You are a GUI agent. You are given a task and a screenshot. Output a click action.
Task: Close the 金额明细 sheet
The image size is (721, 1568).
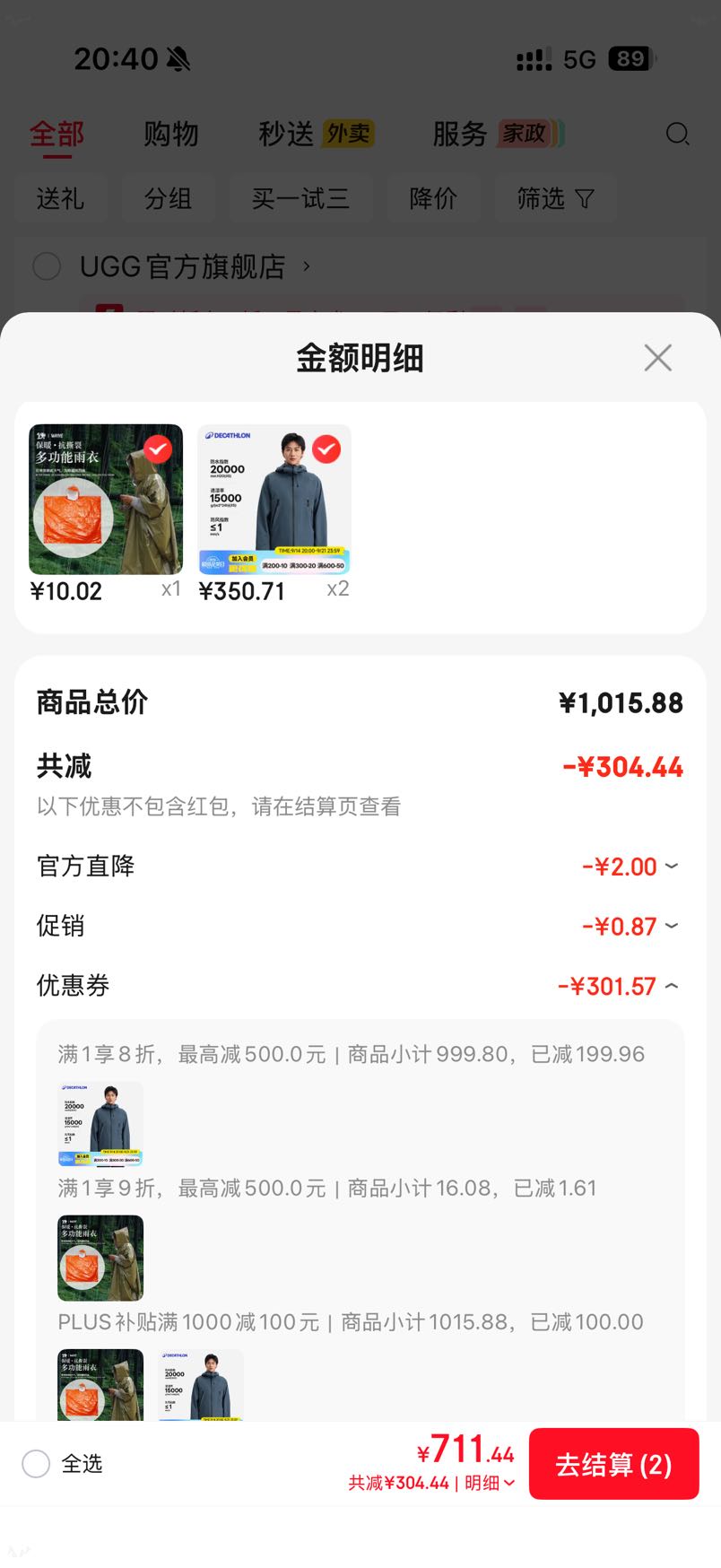(657, 358)
